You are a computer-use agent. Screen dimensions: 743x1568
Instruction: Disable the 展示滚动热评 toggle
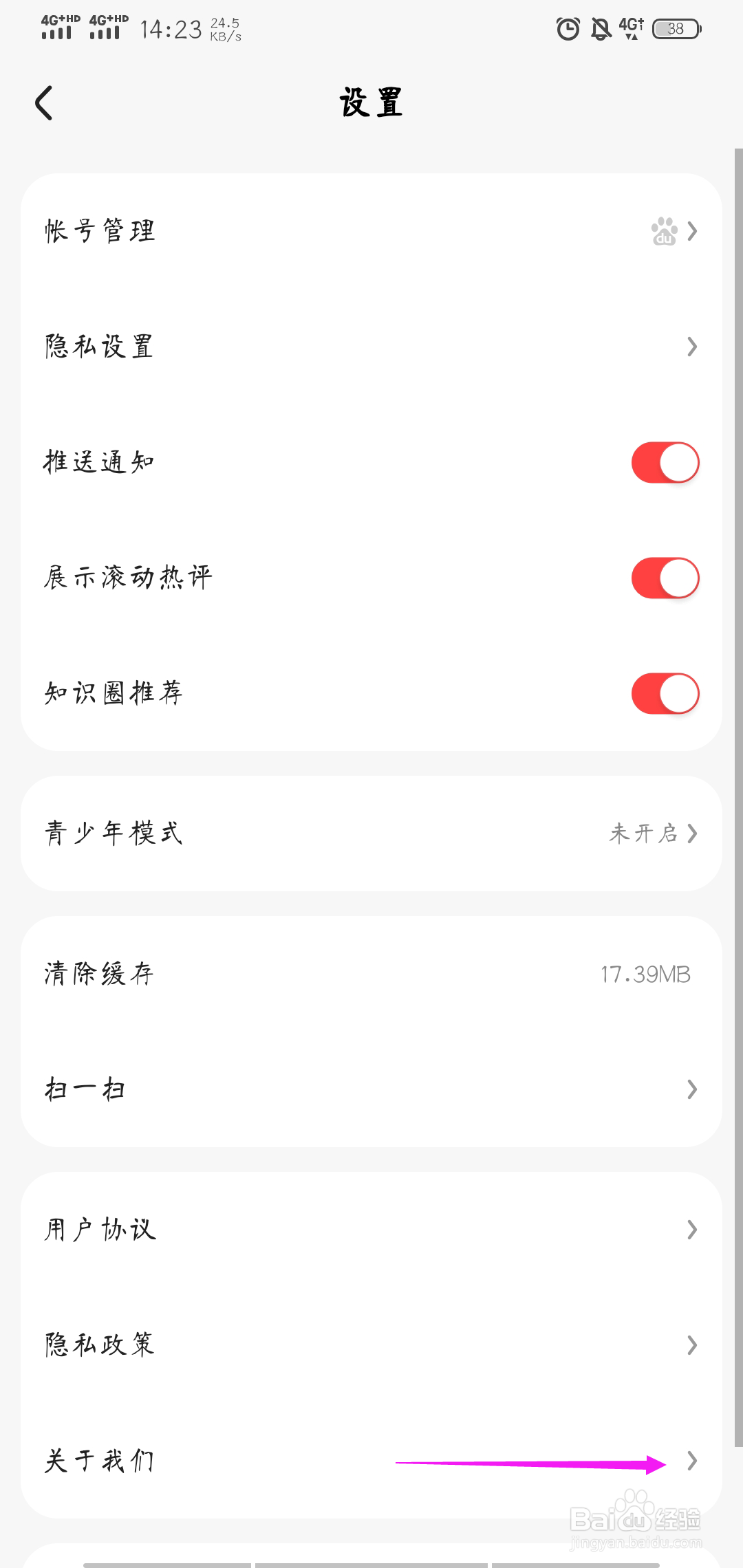(x=665, y=578)
